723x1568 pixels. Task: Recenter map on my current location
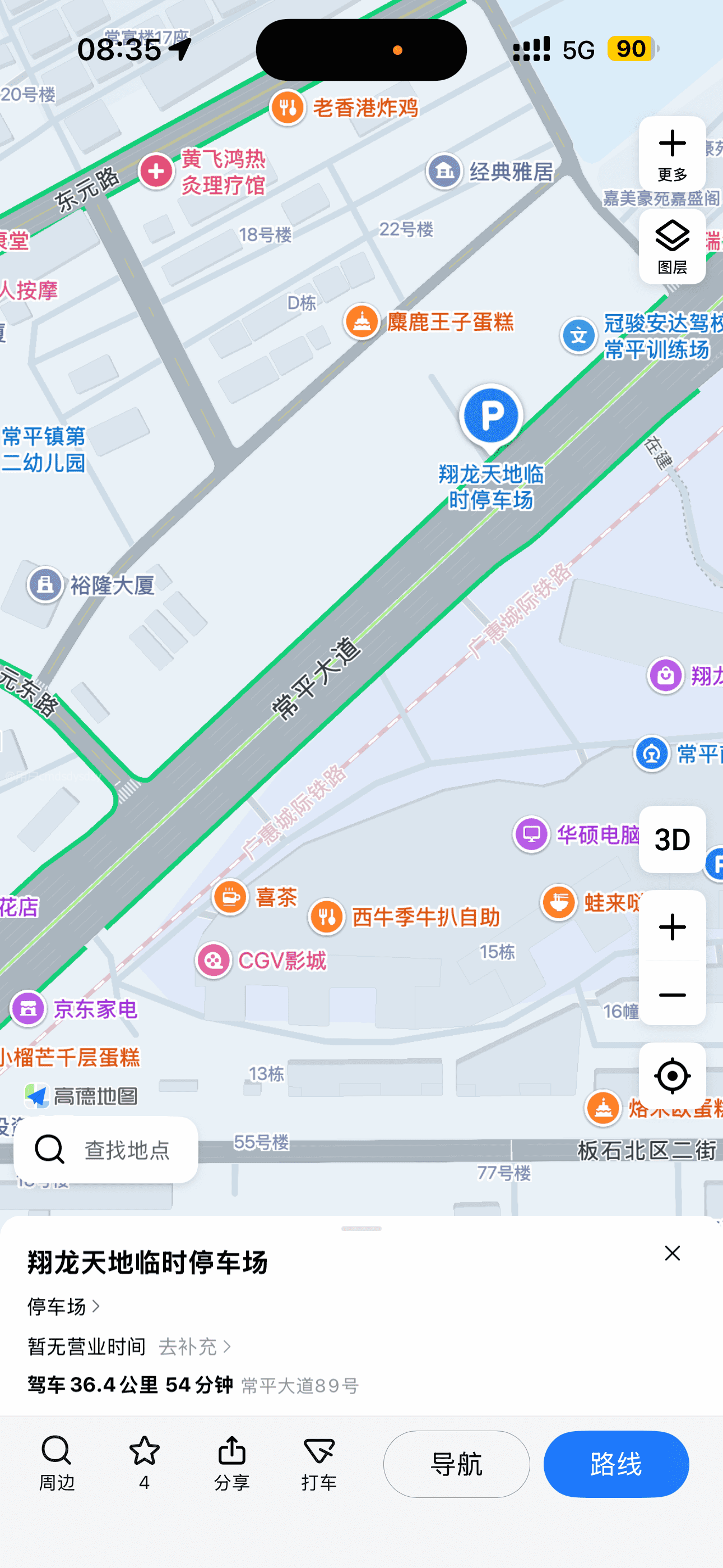(672, 1076)
